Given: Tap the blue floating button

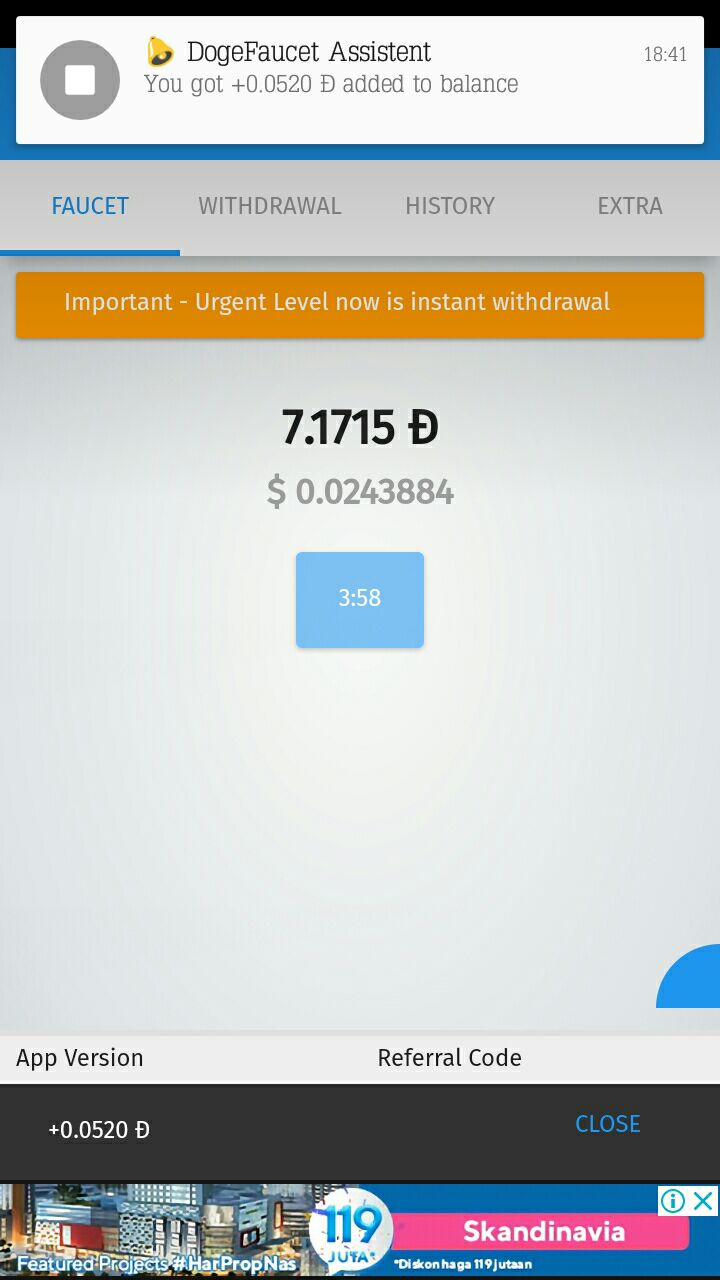Looking at the screenshot, I should click(692, 980).
